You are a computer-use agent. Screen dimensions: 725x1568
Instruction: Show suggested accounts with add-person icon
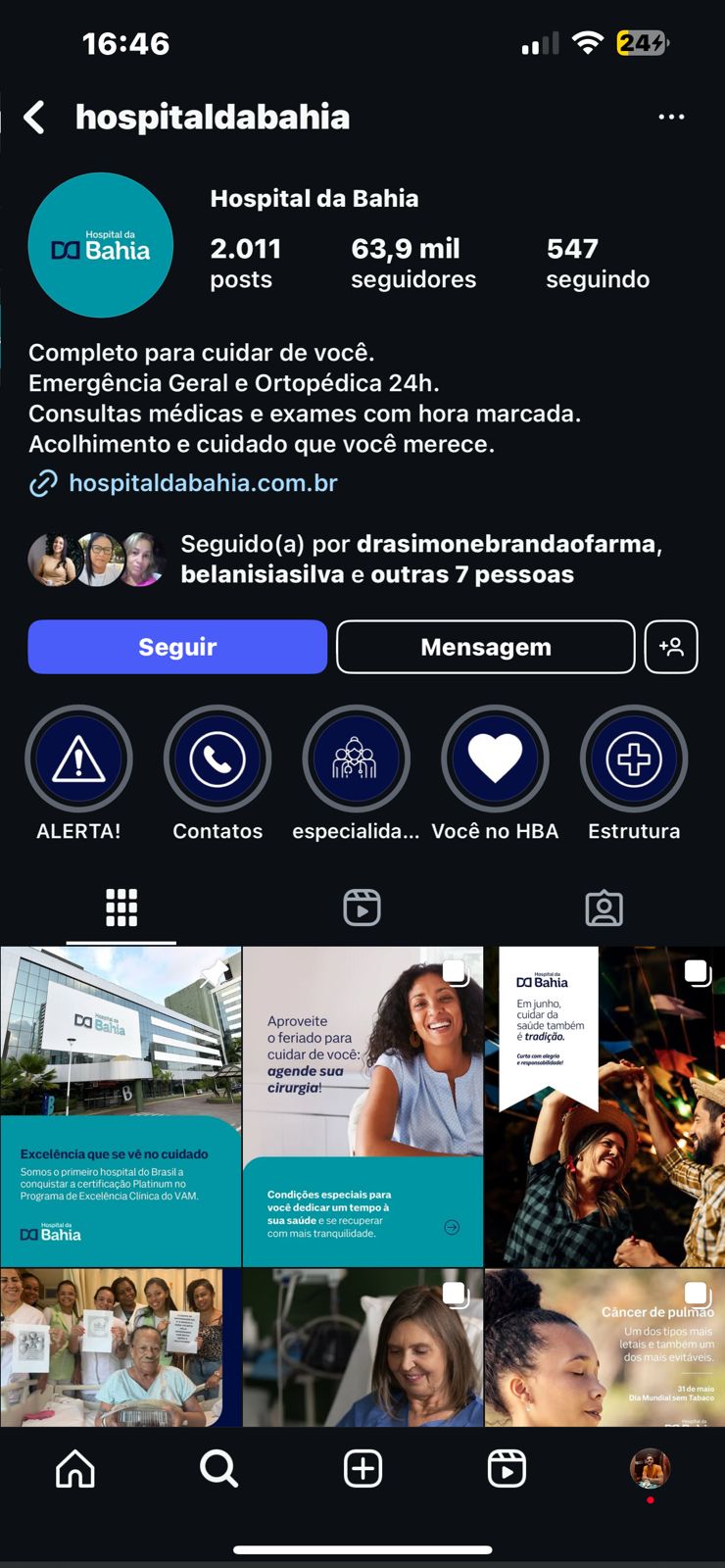coord(671,647)
